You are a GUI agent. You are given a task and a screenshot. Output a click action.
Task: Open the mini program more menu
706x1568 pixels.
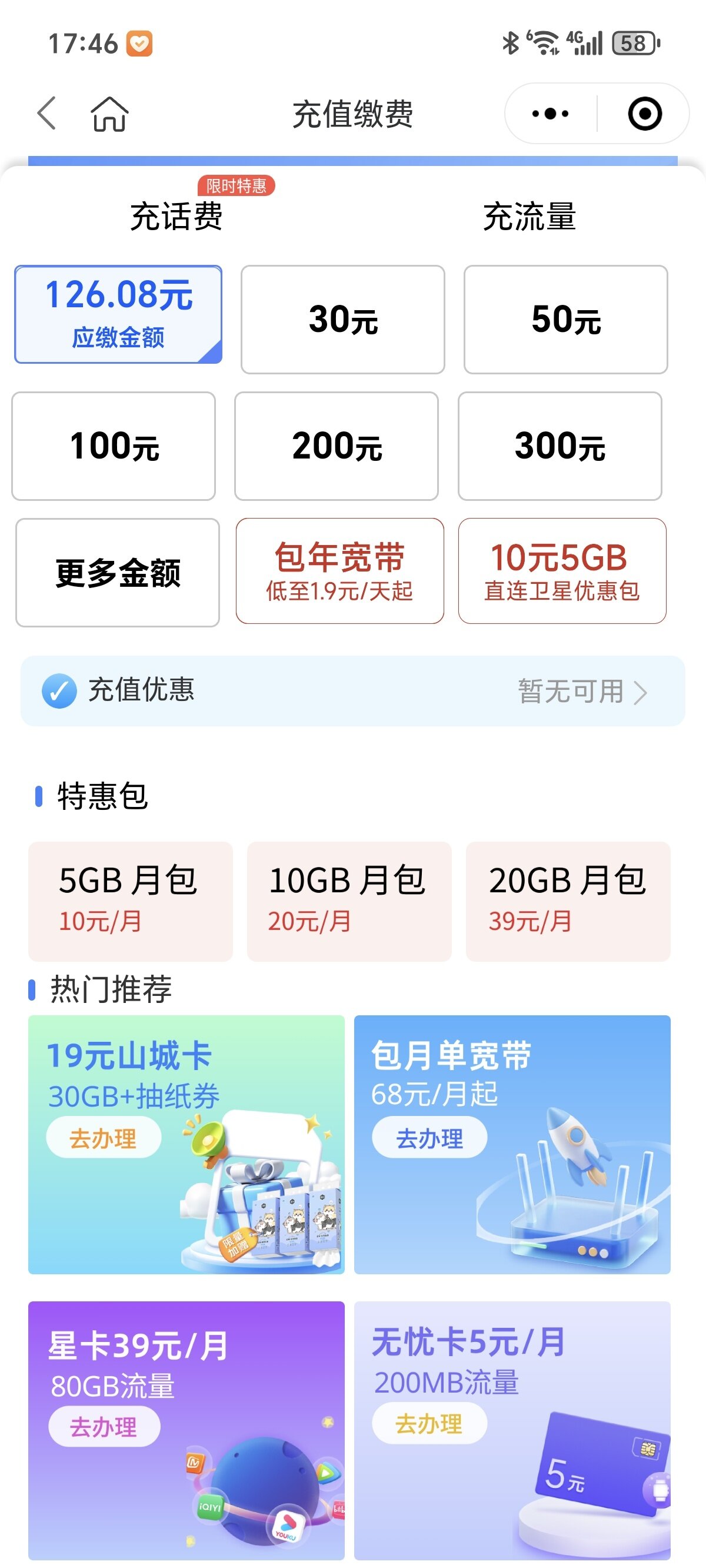tap(550, 114)
